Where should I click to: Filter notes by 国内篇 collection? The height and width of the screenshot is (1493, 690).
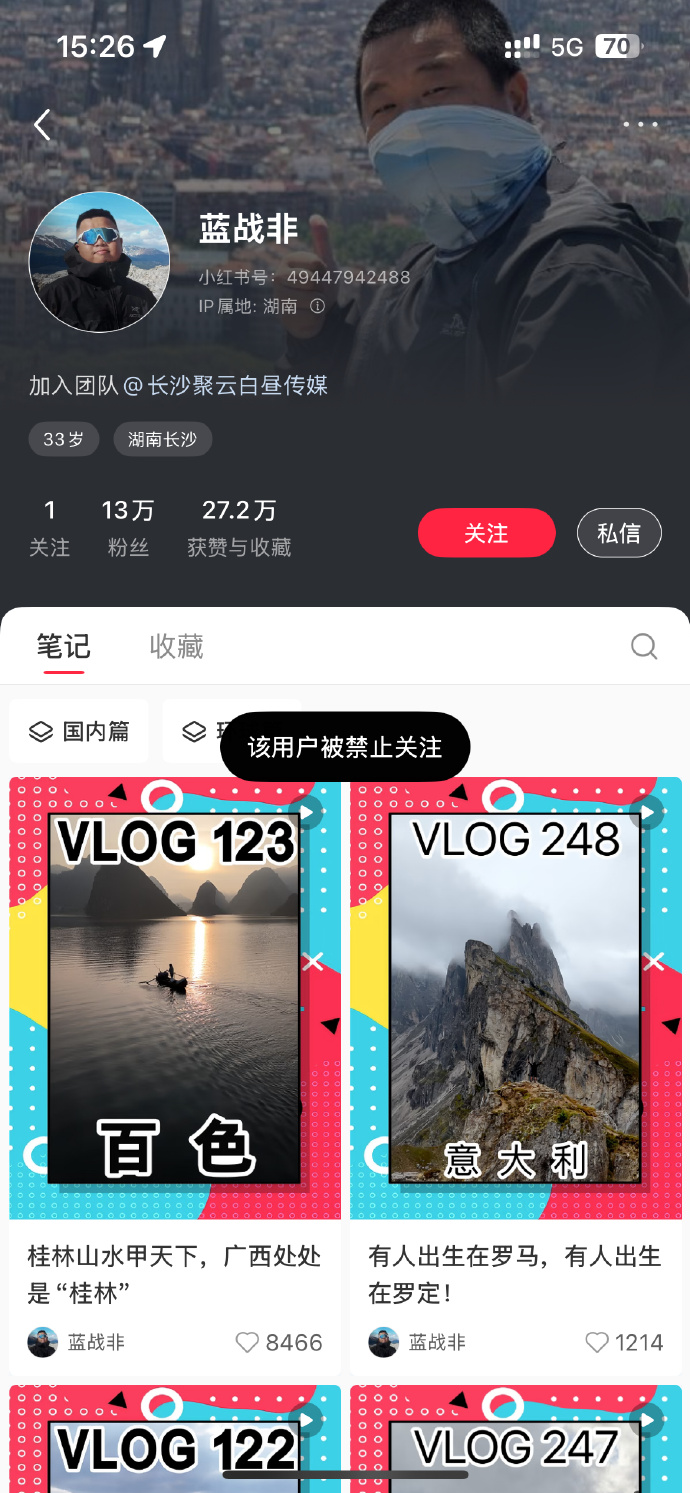[80, 732]
